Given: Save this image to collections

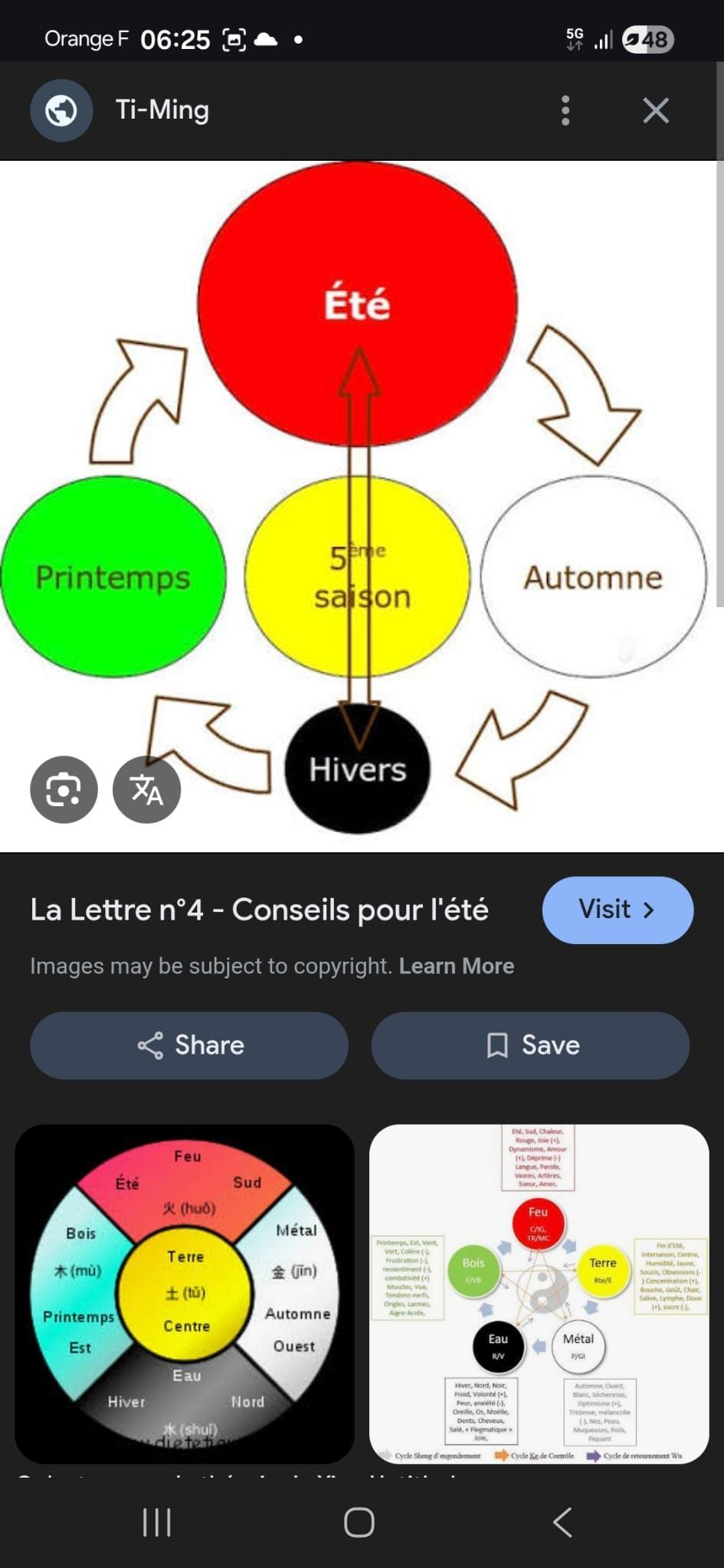Looking at the screenshot, I should tap(530, 1045).
